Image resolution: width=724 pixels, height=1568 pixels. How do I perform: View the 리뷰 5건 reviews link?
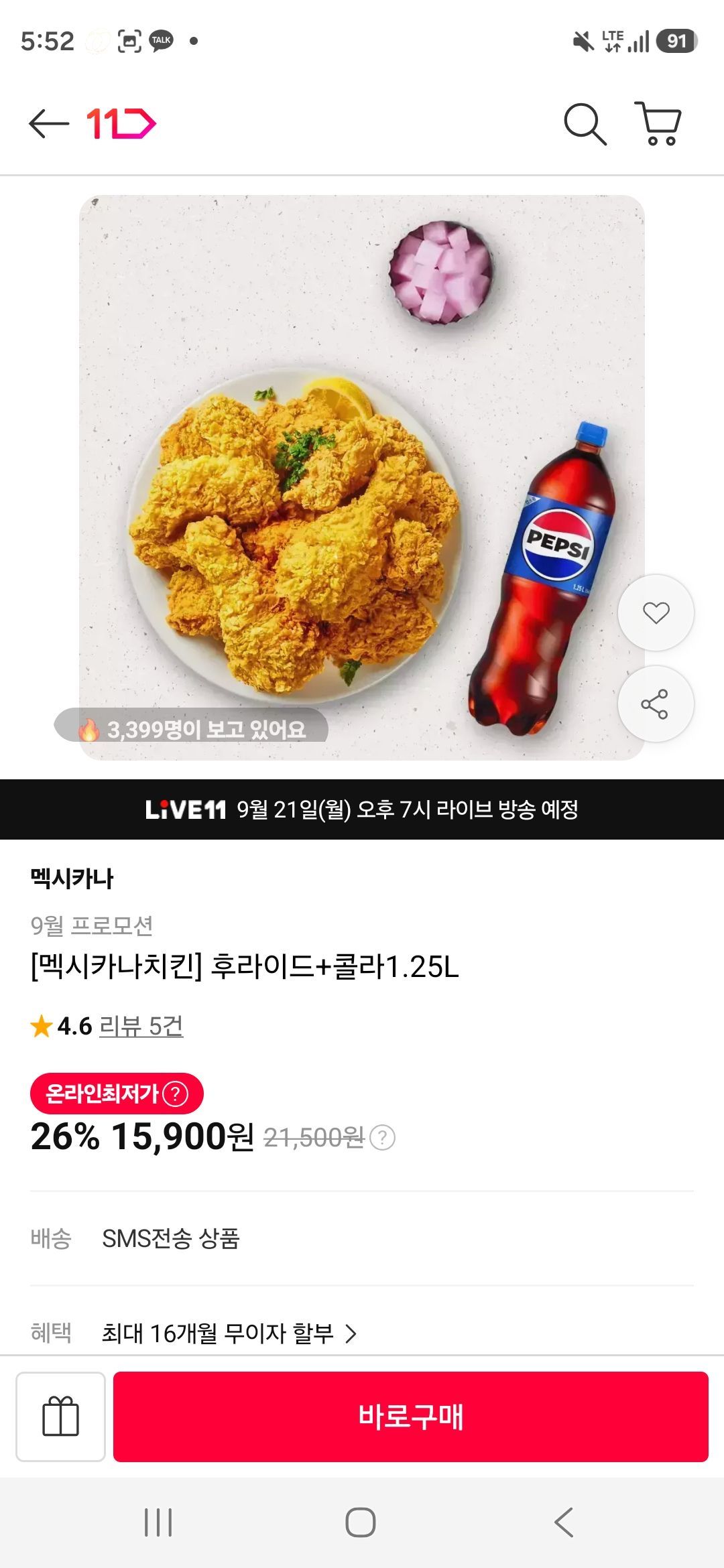141,1026
